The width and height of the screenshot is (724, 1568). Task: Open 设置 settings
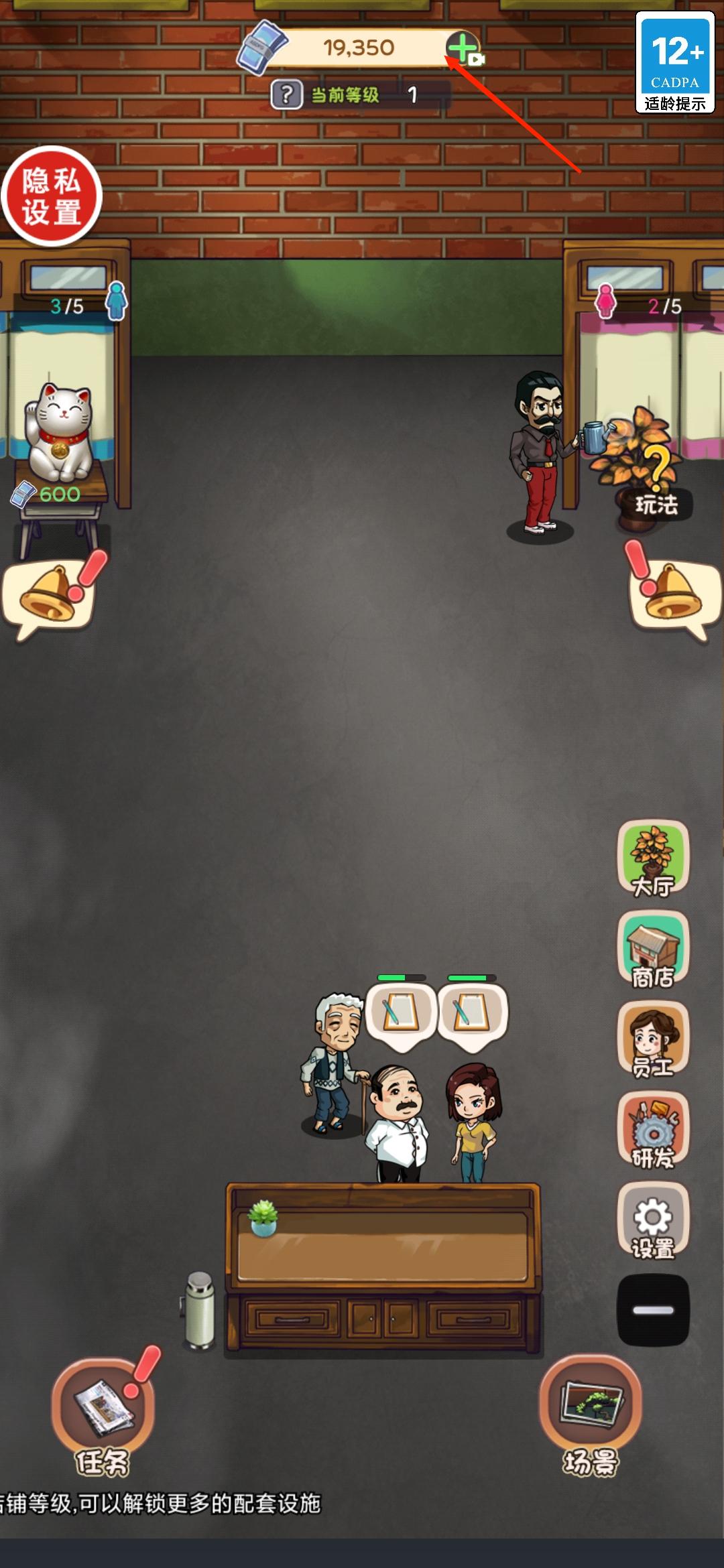click(x=653, y=1220)
